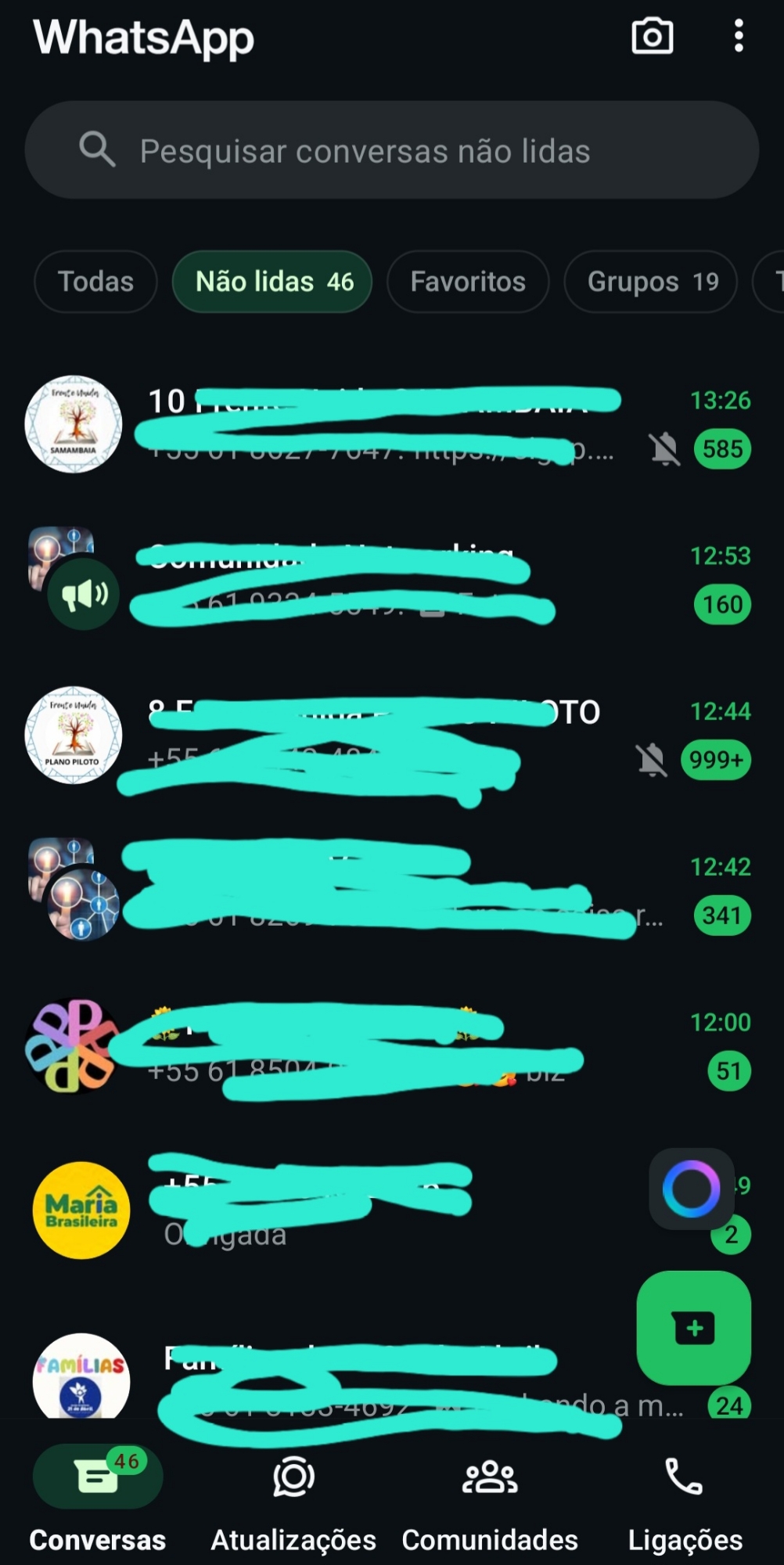Filter chats by Grupos
The height and width of the screenshot is (1565, 784).
point(651,282)
